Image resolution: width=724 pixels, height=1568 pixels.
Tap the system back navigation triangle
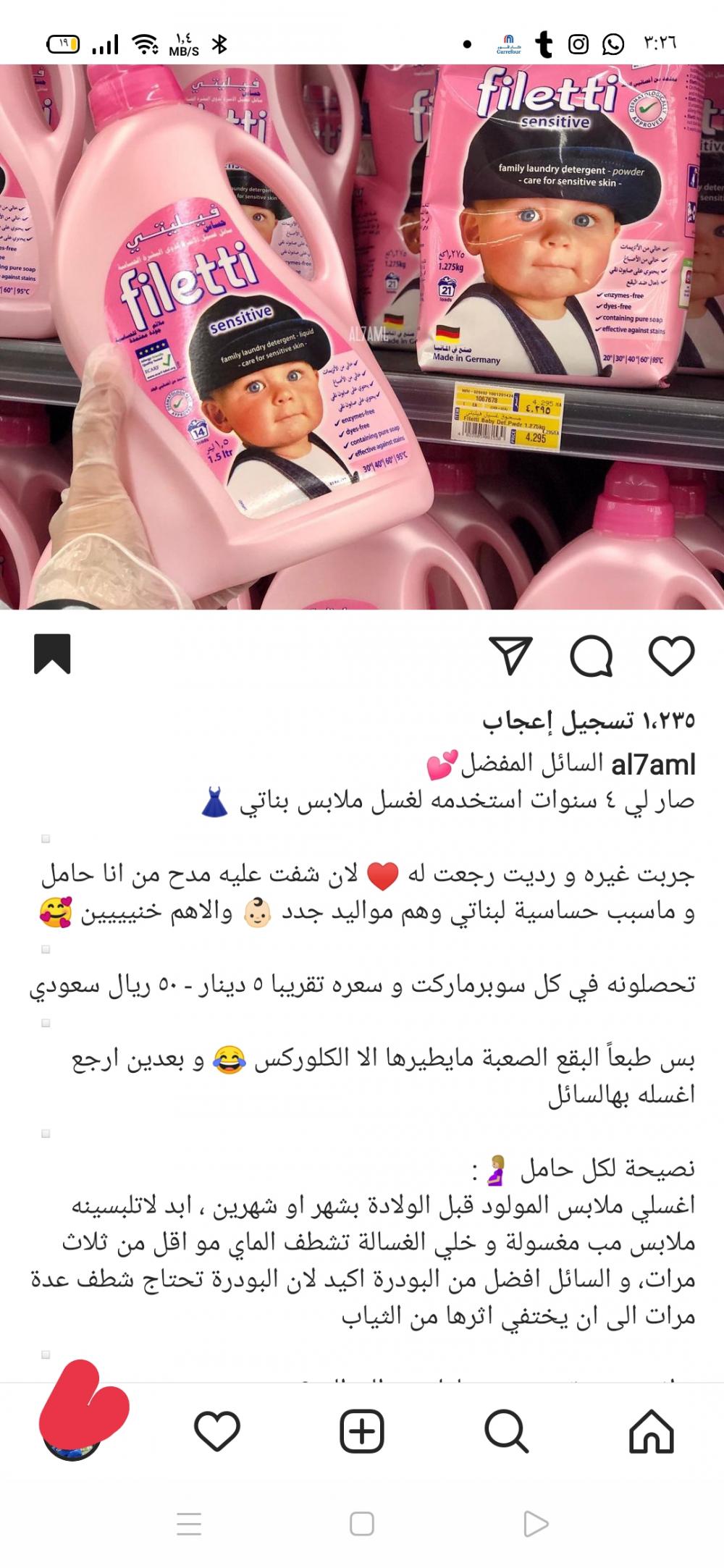(535, 1524)
